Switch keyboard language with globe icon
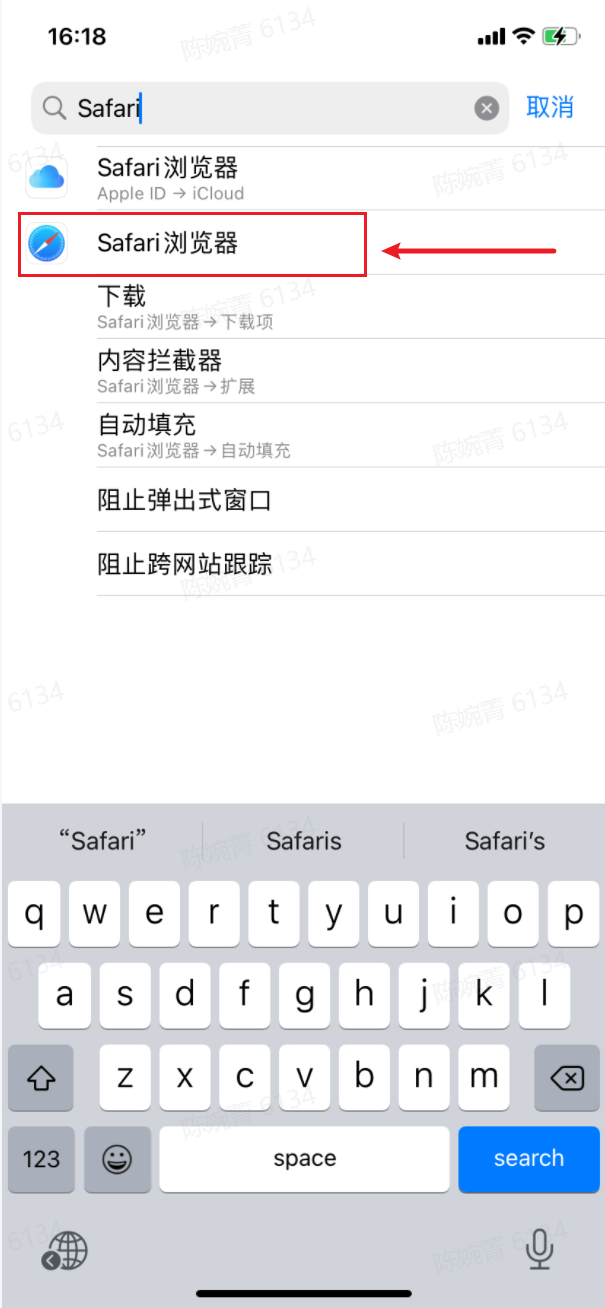This screenshot has width=605, height=1308. (x=66, y=1249)
